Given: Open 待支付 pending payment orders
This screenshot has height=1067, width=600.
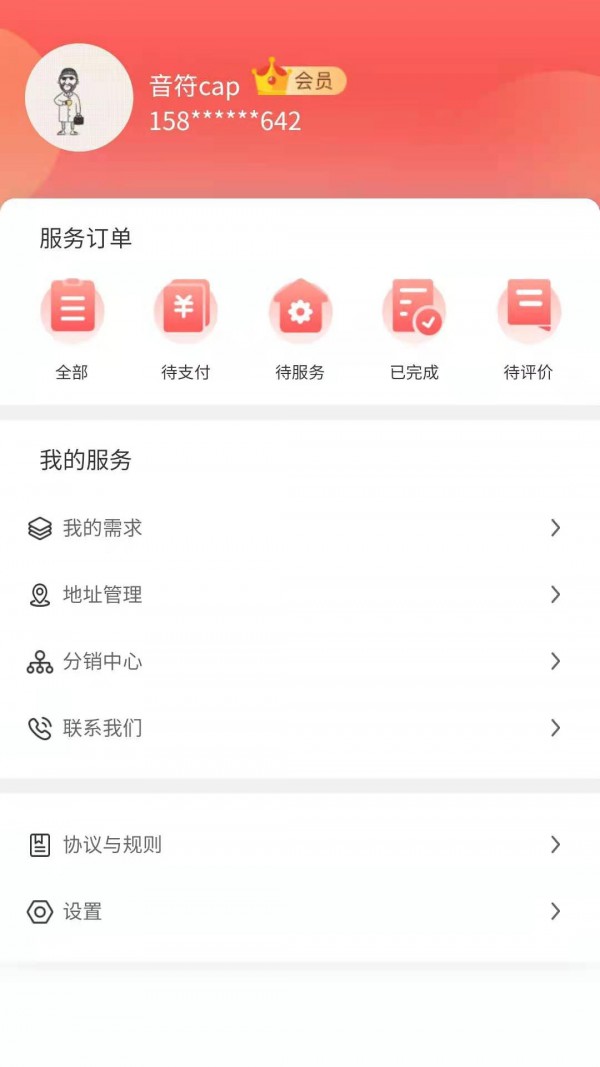Looking at the screenshot, I should 186,328.
